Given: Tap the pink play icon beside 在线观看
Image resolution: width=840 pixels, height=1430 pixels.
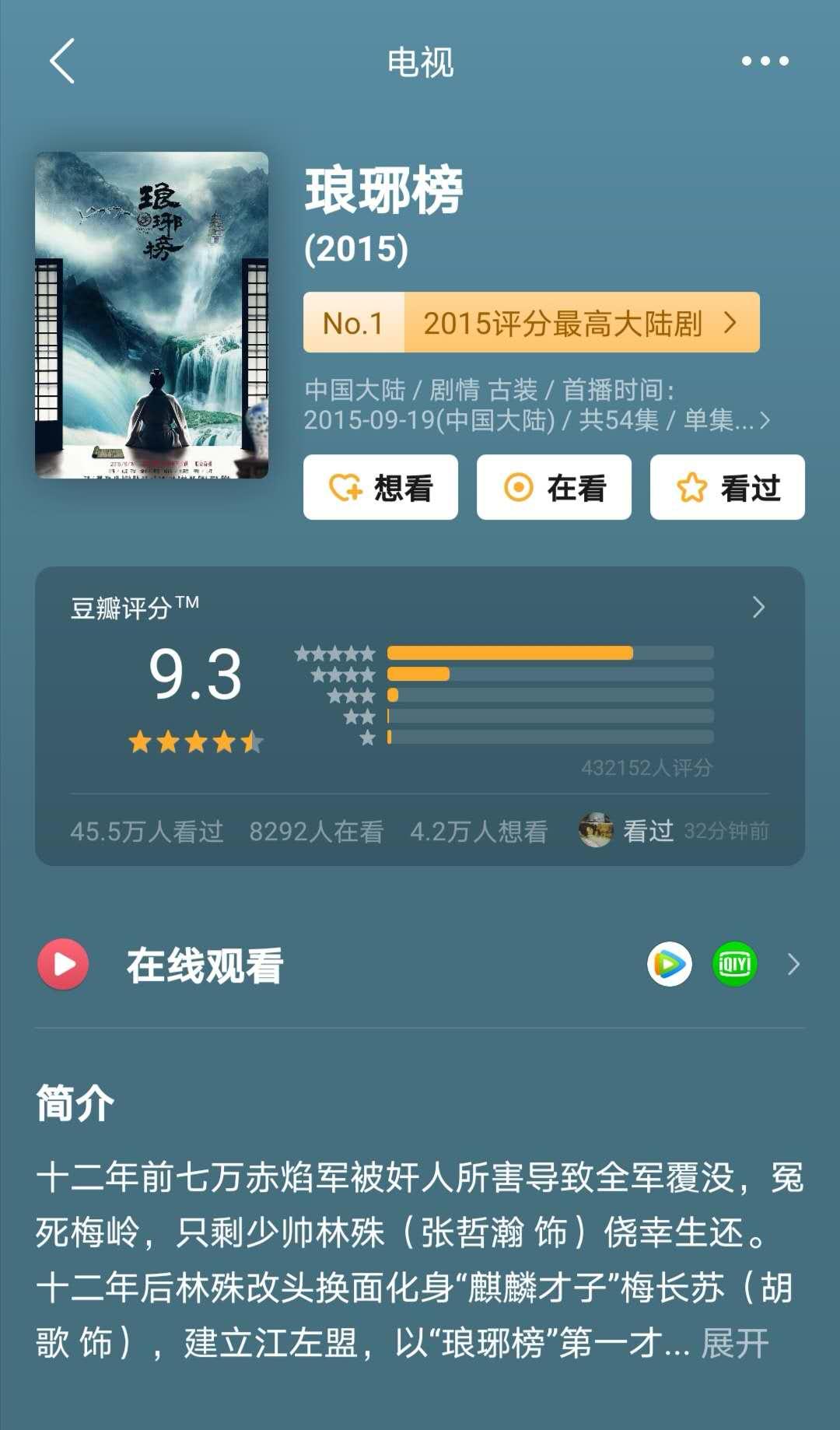Looking at the screenshot, I should click(62, 965).
